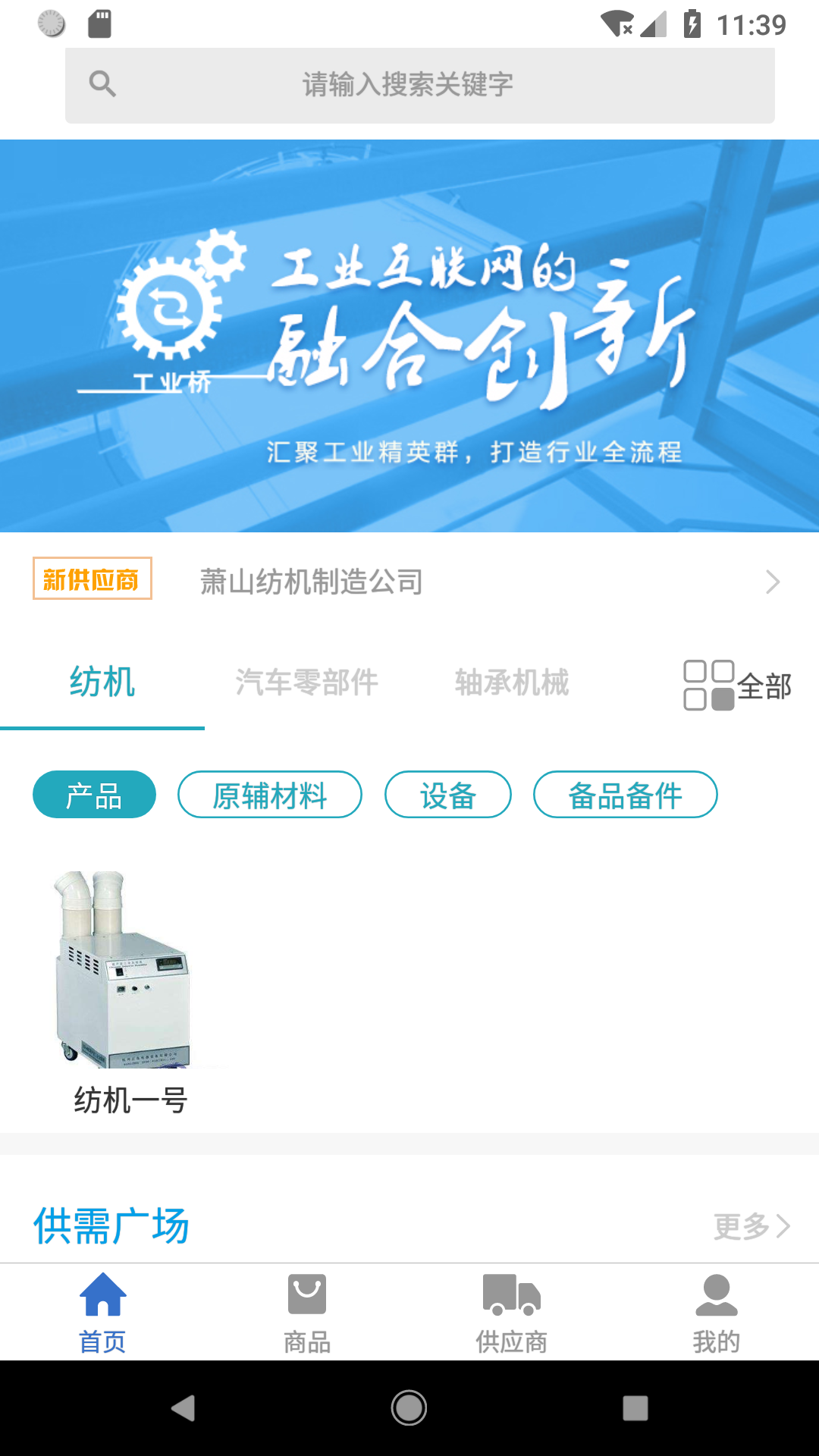Enable the 设备 filter
This screenshot has height=1456, width=819.
click(448, 795)
